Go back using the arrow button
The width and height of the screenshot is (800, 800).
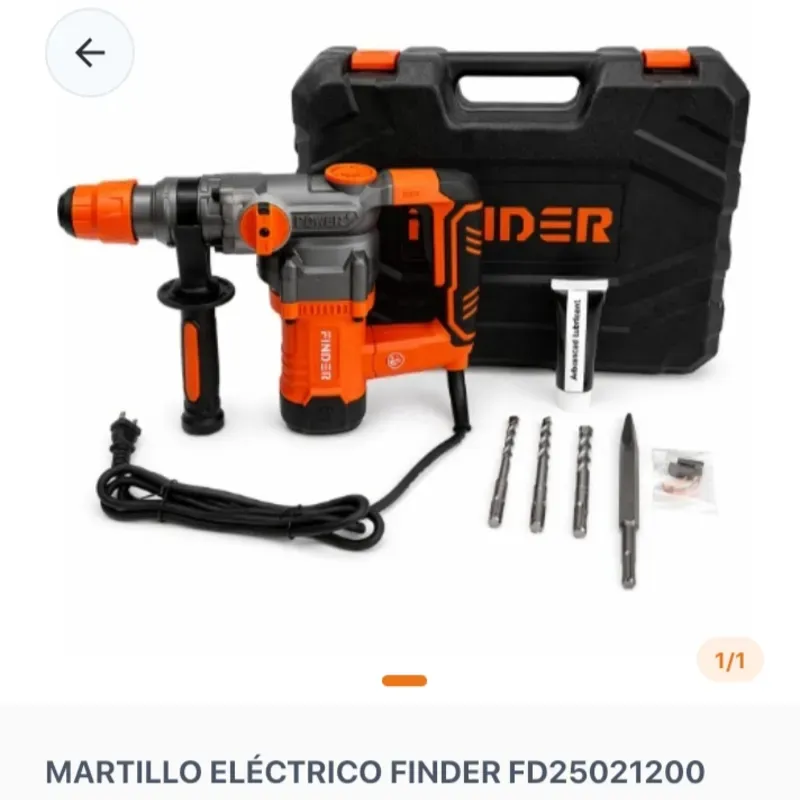[90, 53]
